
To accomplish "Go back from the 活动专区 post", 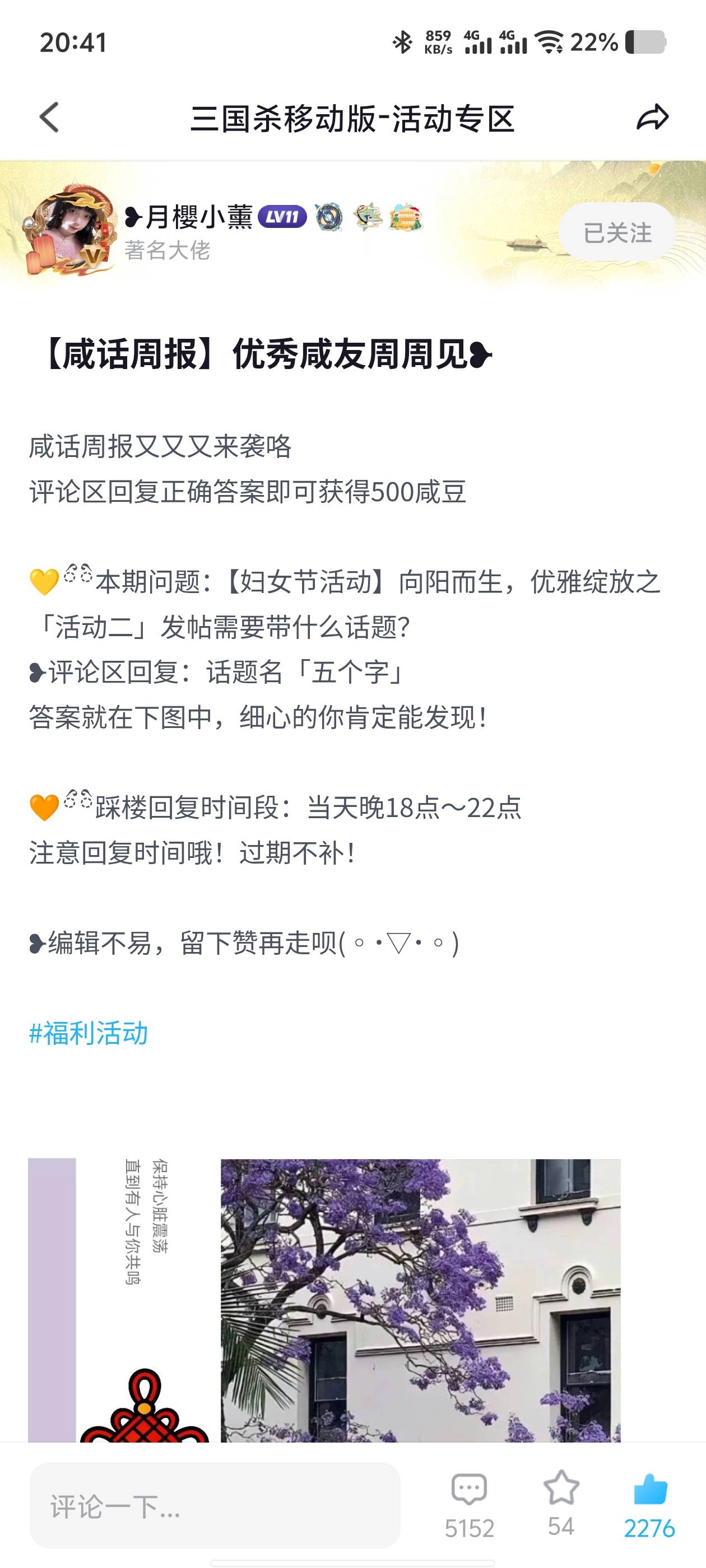I will click(x=49, y=117).
